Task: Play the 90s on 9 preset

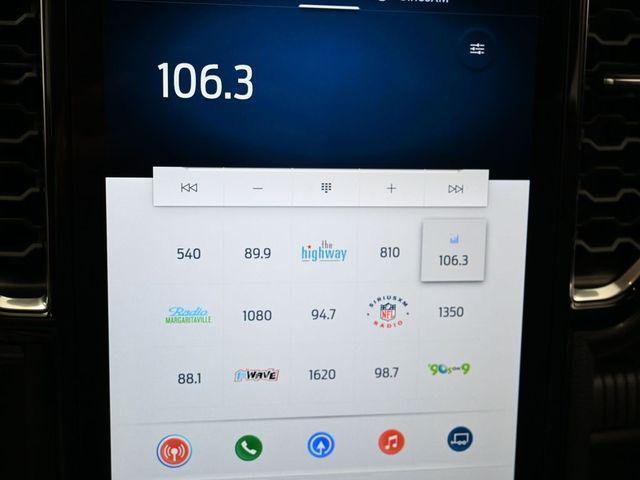Action: 449,369
